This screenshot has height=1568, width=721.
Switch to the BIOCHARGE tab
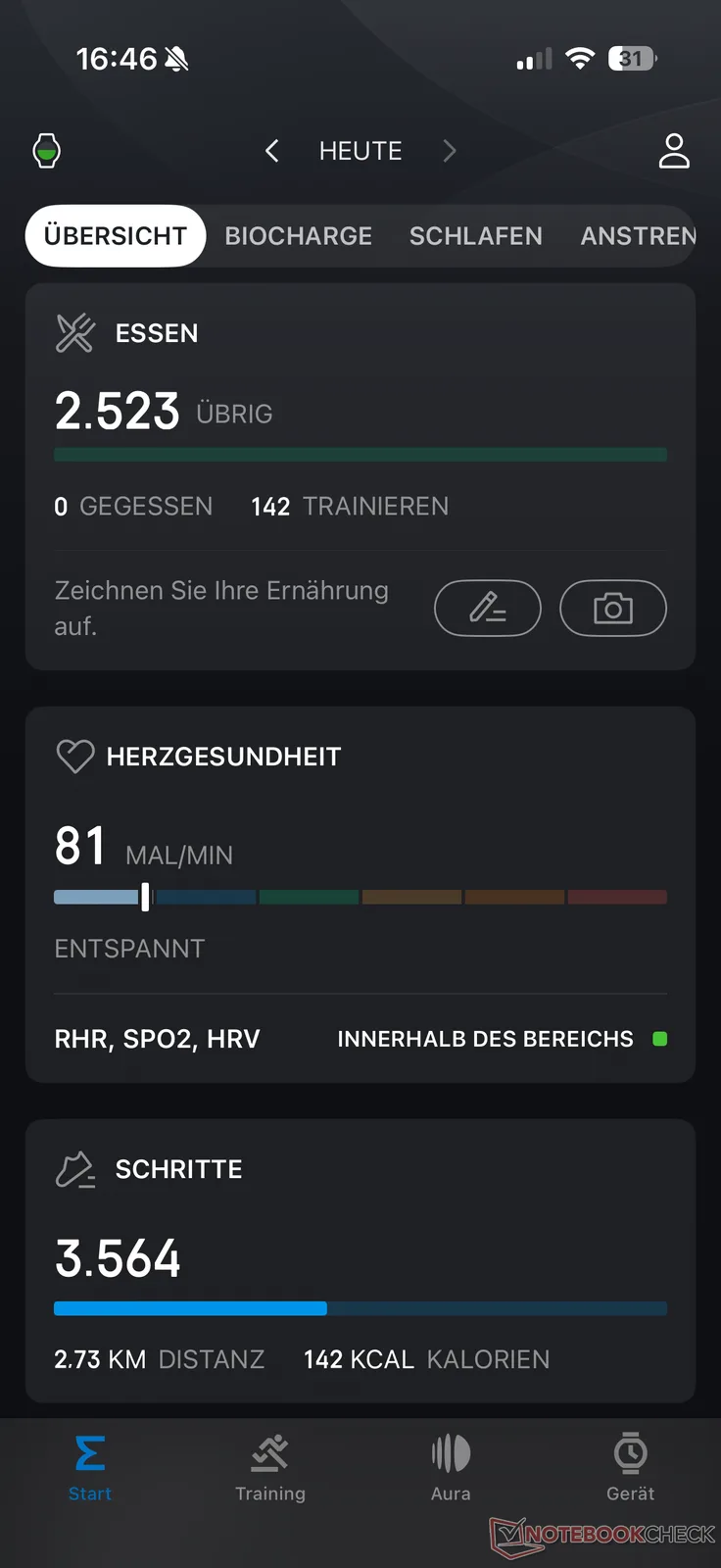pos(298,236)
